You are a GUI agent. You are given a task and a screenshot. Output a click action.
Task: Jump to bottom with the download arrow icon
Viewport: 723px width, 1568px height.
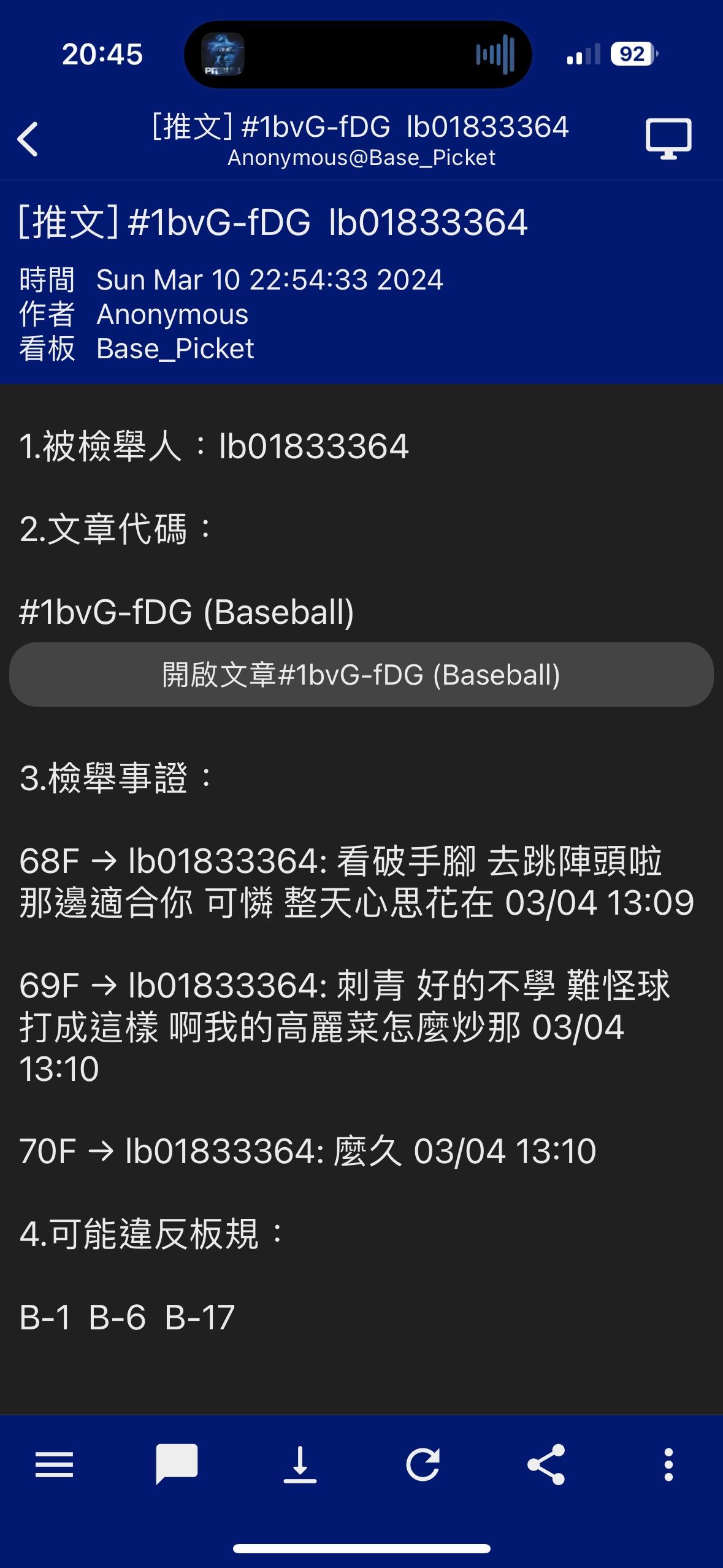pos(300,1464)
